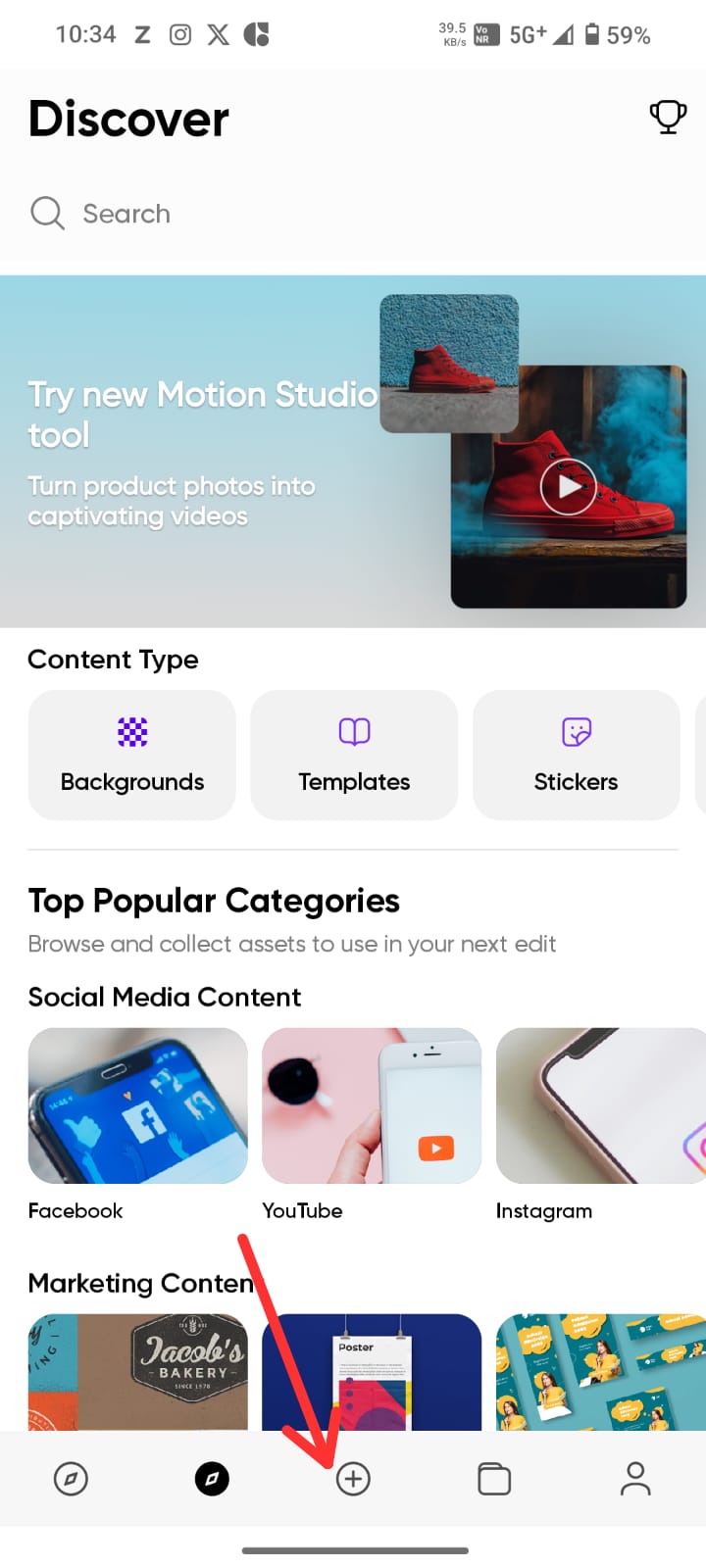Viewport: 706px width, 1568px height.
Task: Tap the search magnifier icon
Action: [x=46, y=213]
